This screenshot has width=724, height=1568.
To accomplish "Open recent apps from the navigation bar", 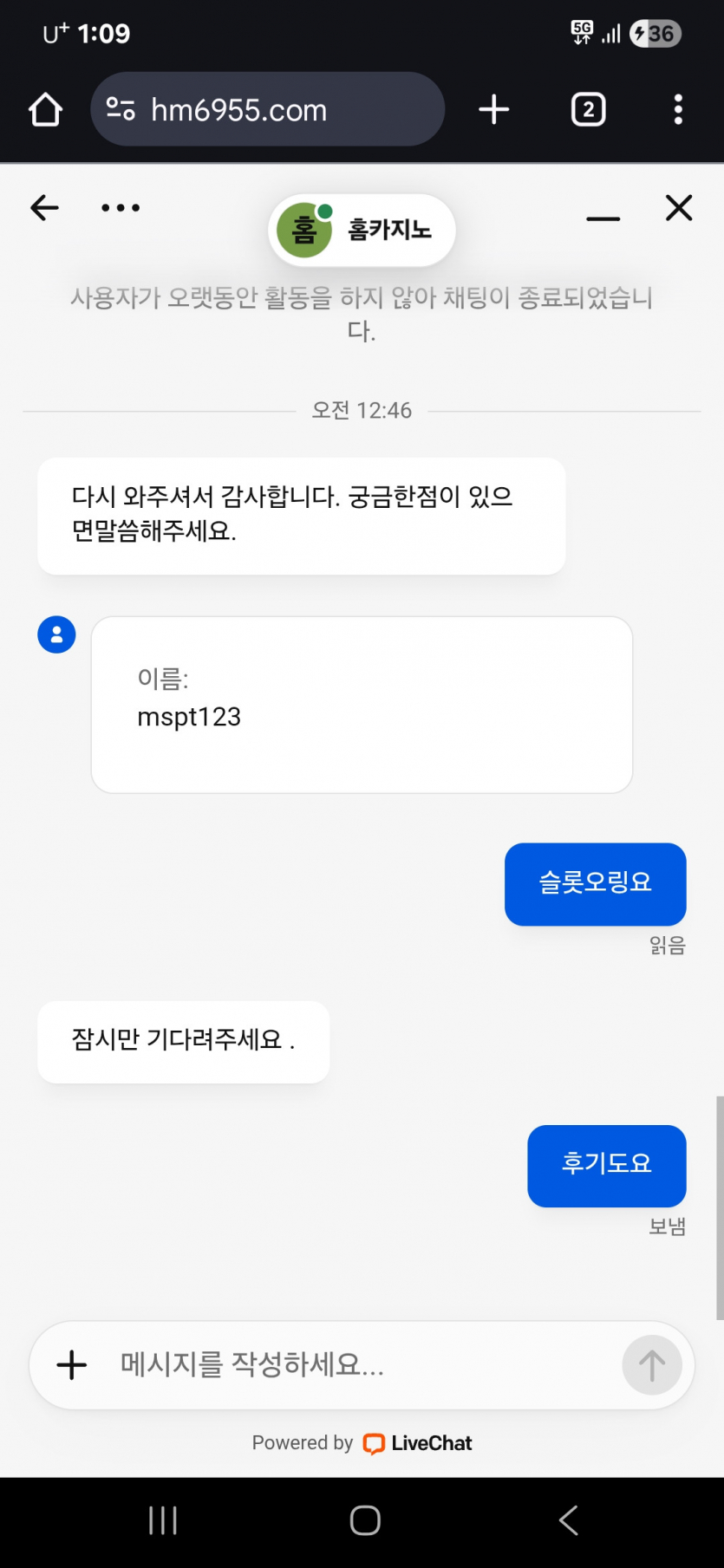I will click(163, 1520).
